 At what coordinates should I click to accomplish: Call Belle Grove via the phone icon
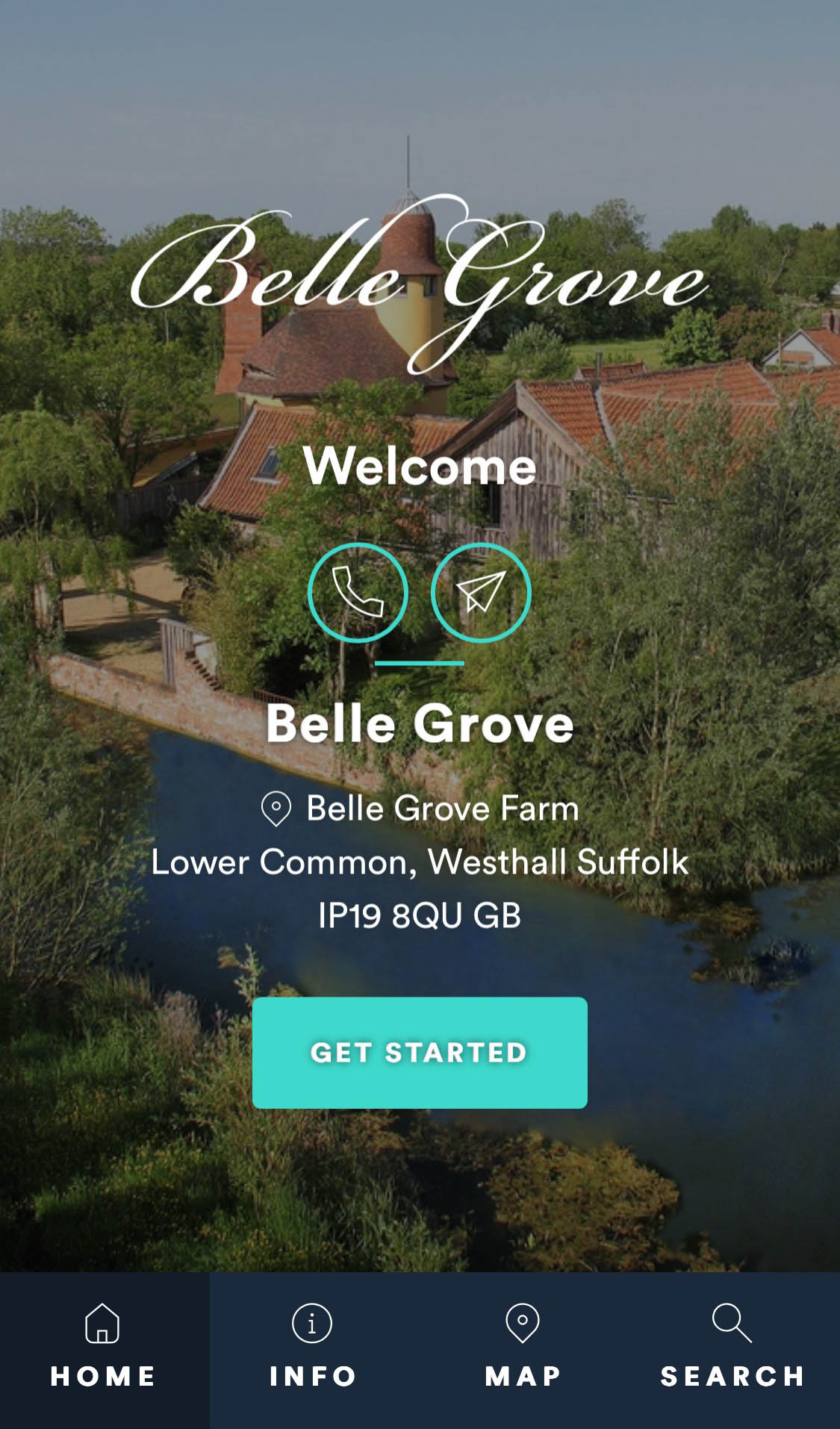358,592
